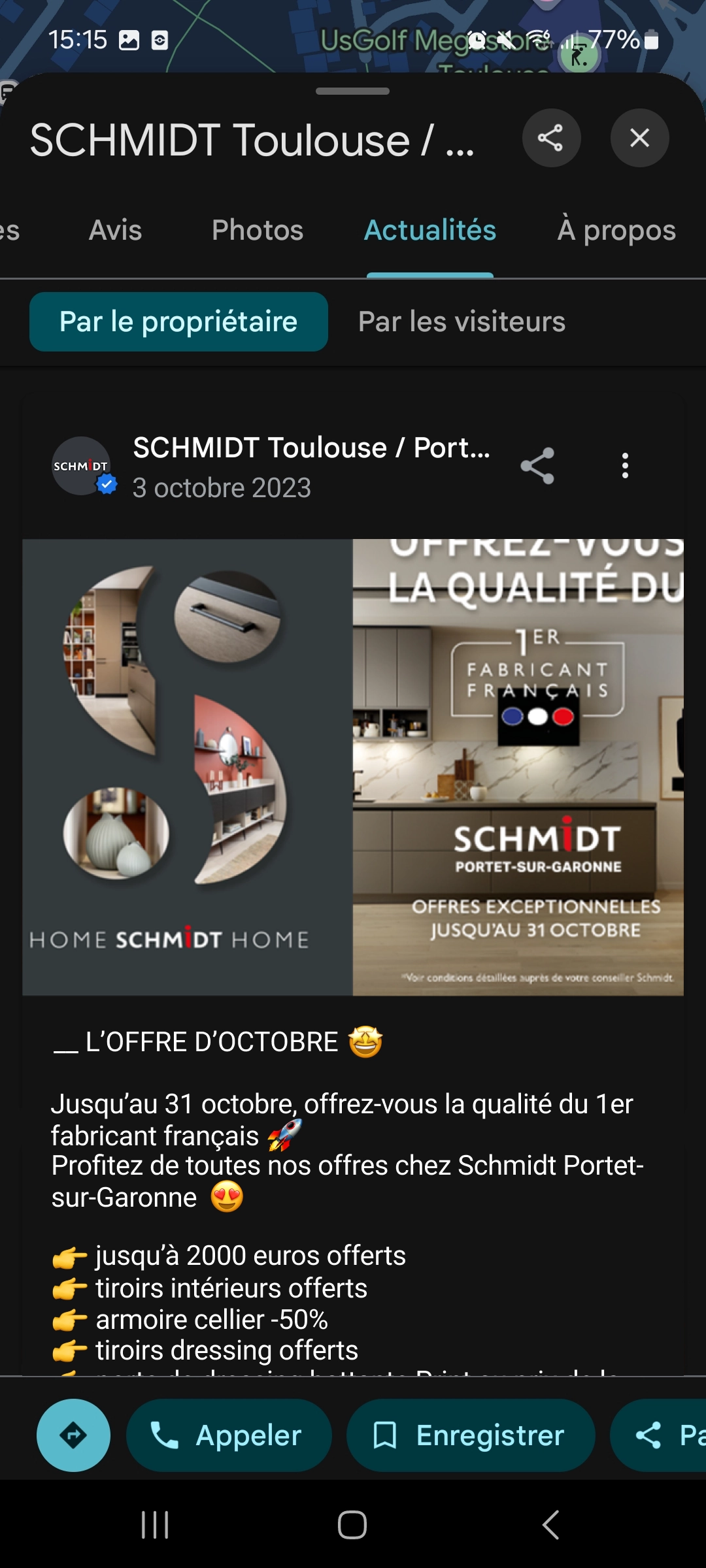Tap the phone icon next to Appeler
706x1568 pixels.
pos(170,1436)
